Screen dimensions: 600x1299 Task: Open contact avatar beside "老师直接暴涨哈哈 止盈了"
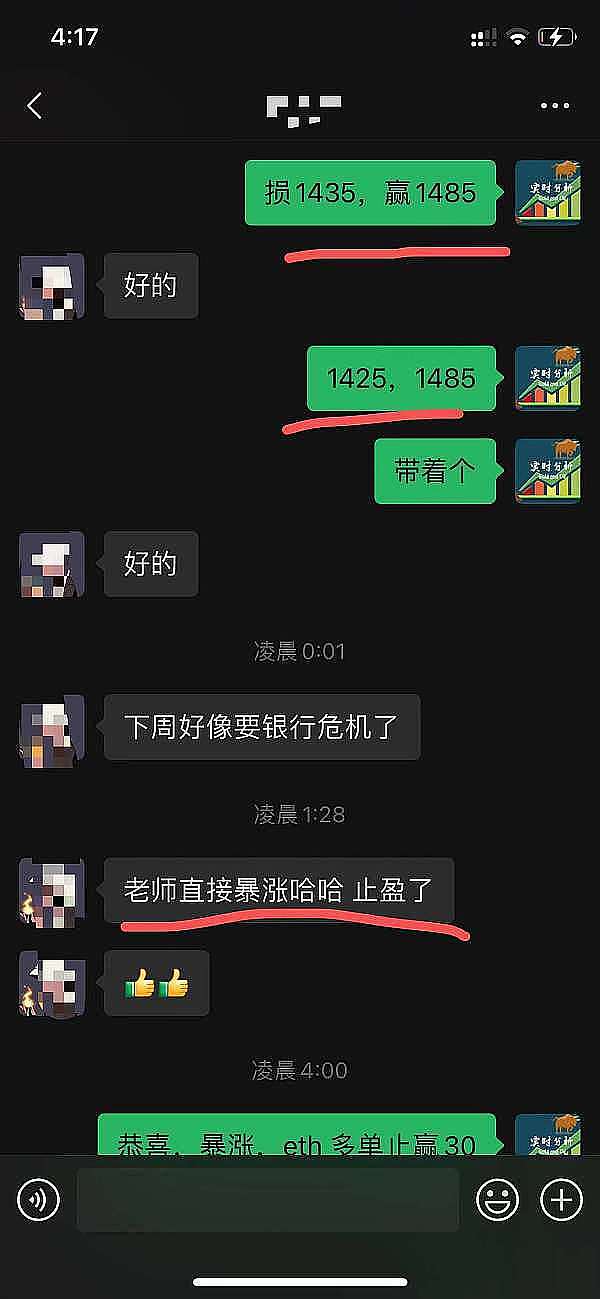[52, 890]
